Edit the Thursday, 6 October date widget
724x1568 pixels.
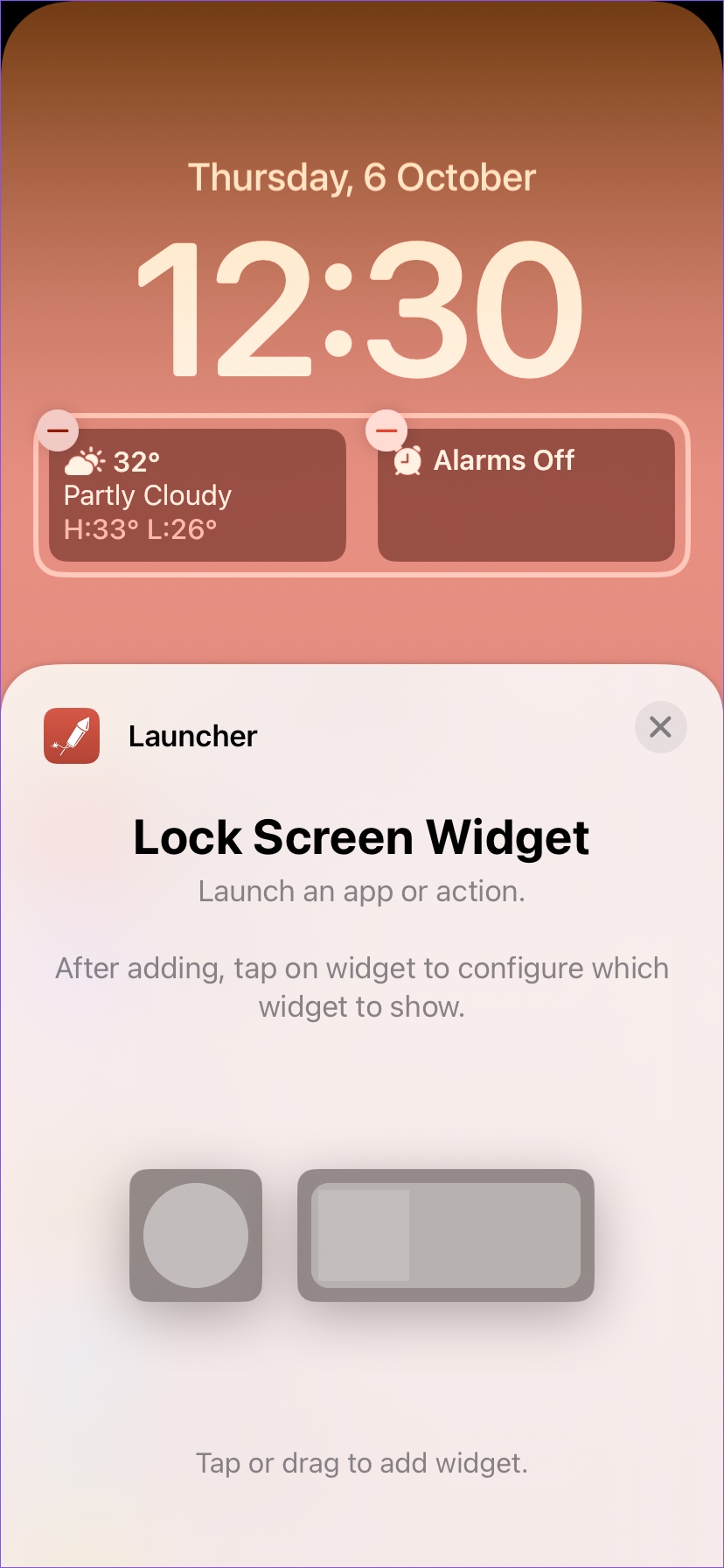(362, 178)
